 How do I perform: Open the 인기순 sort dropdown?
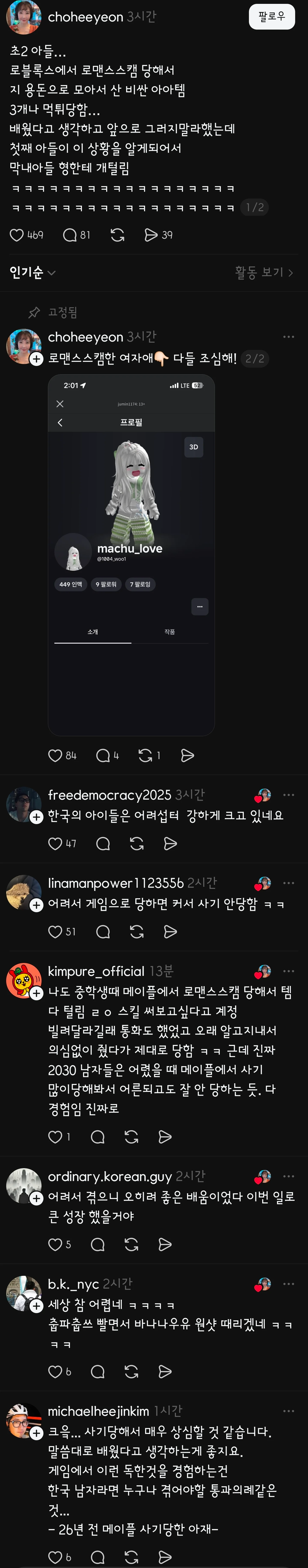pos(32,273)
